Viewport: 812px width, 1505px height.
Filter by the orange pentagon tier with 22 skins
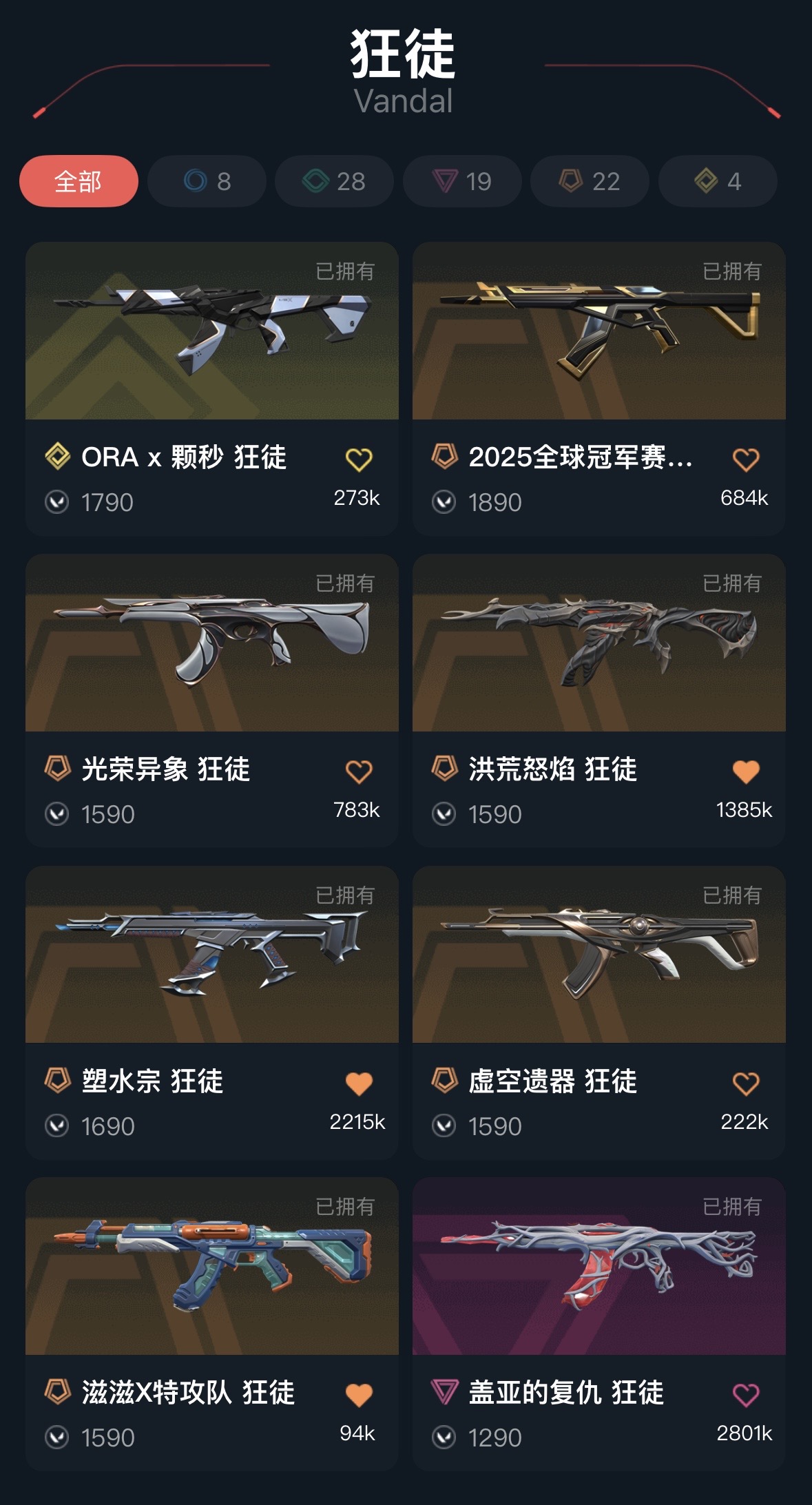point(590,181)
